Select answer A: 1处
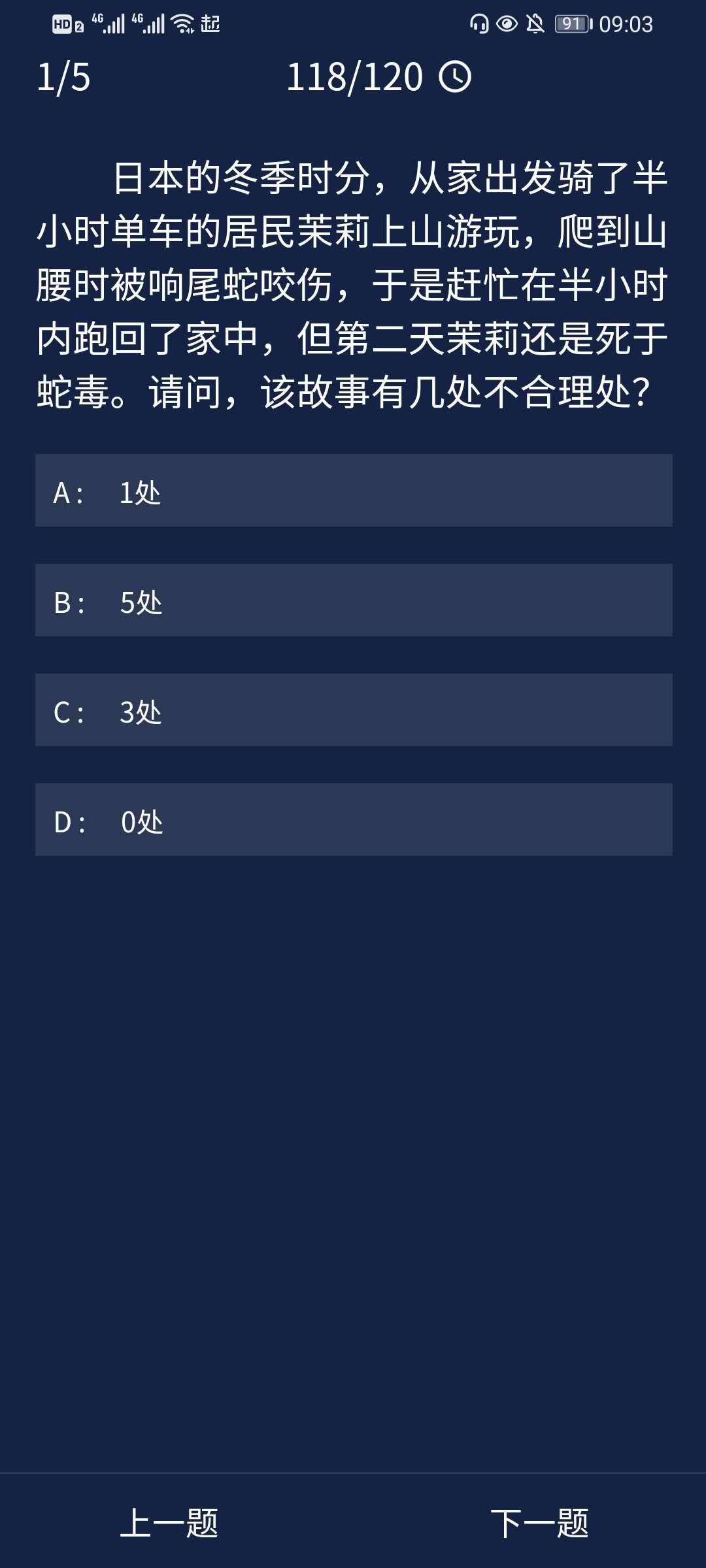The width and height of the screenshot is (706, 1568). [x=353, y=491]
